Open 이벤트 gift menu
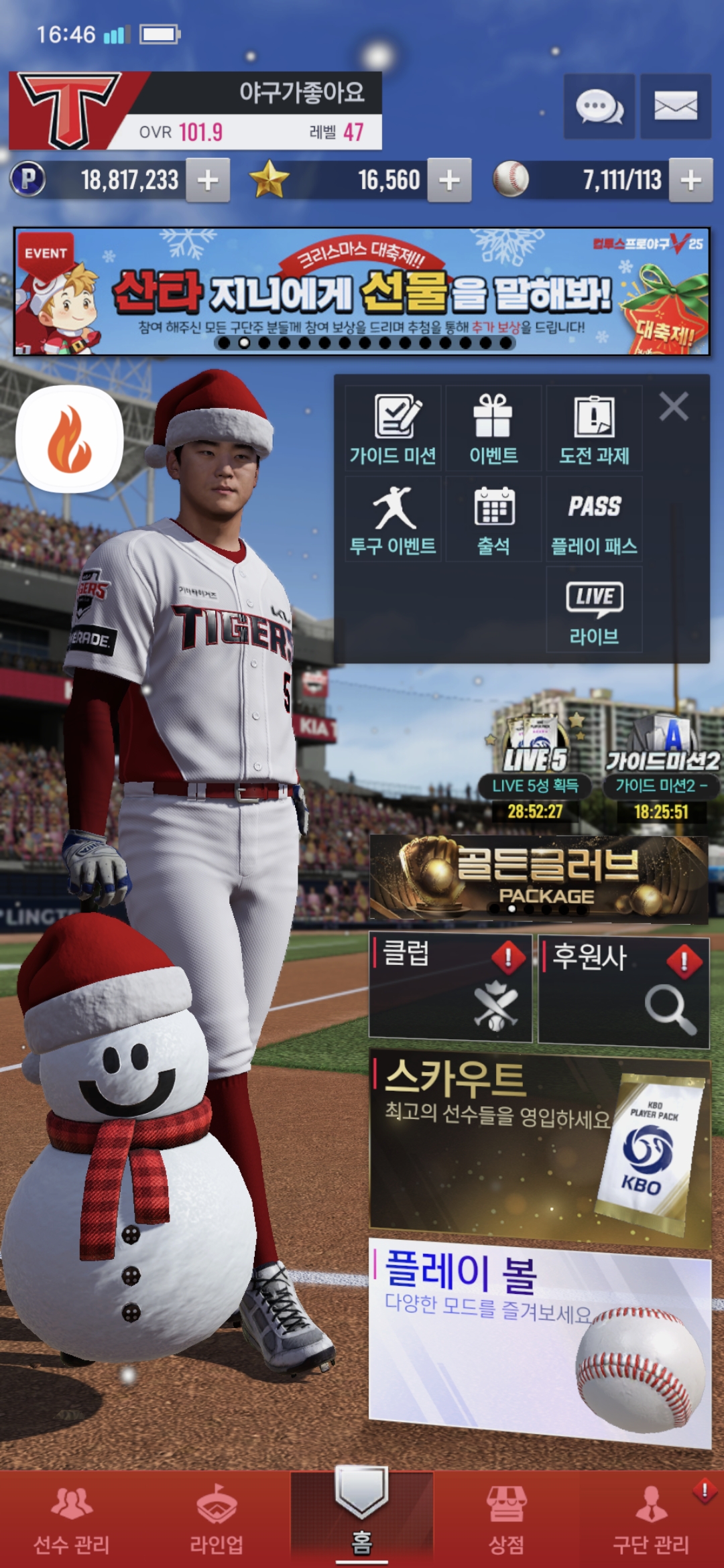 click(x=493, y=429)
